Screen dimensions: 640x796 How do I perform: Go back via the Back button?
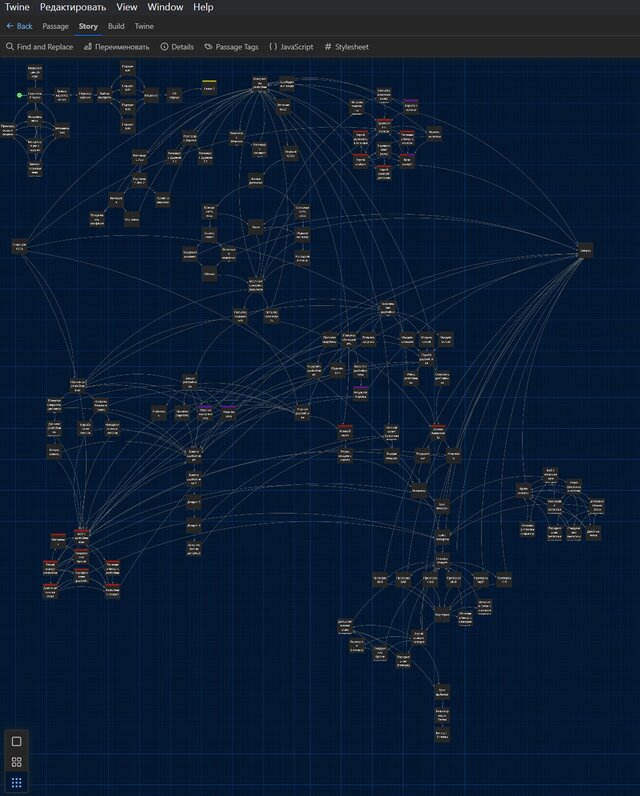[x=20, y=26]
